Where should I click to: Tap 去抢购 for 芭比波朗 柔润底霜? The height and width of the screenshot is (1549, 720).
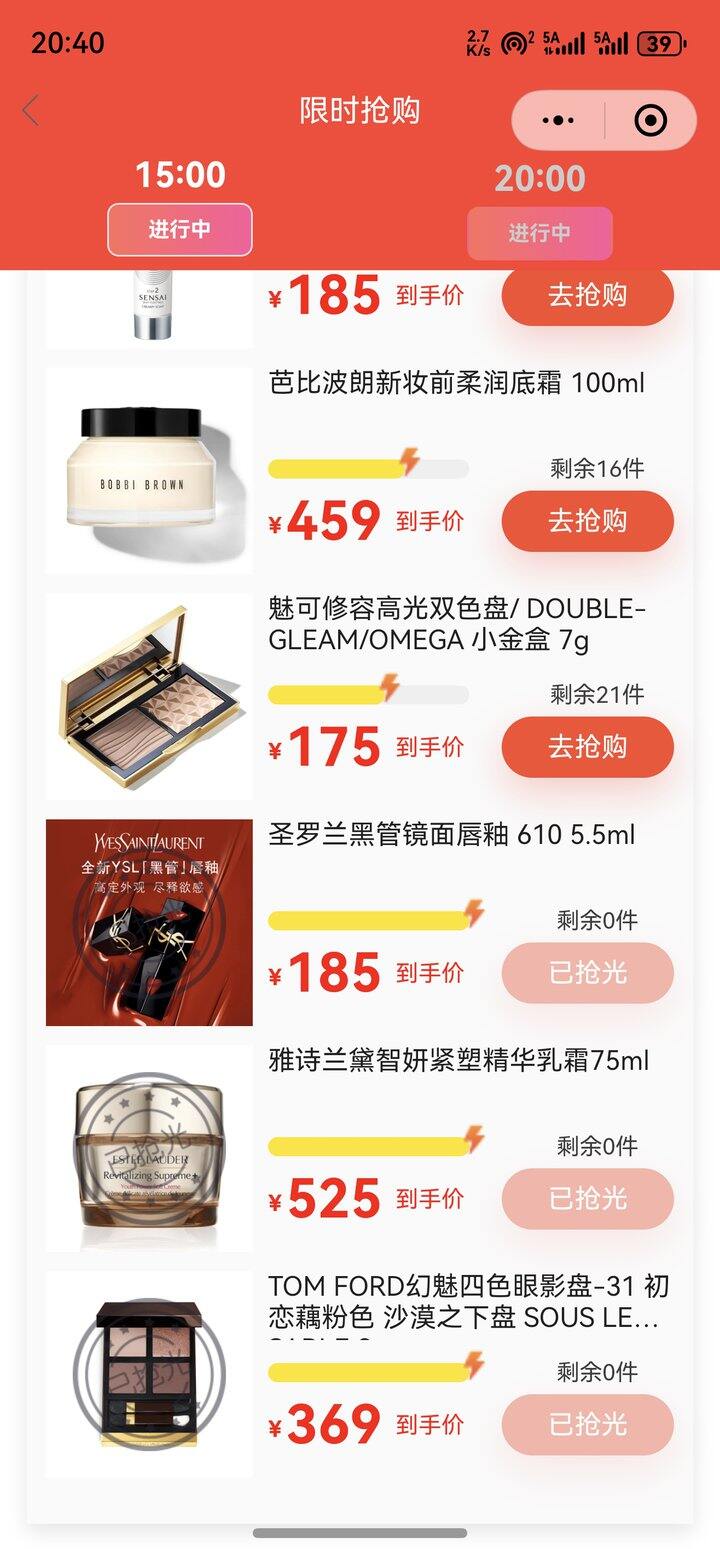[x=587, y=521]
